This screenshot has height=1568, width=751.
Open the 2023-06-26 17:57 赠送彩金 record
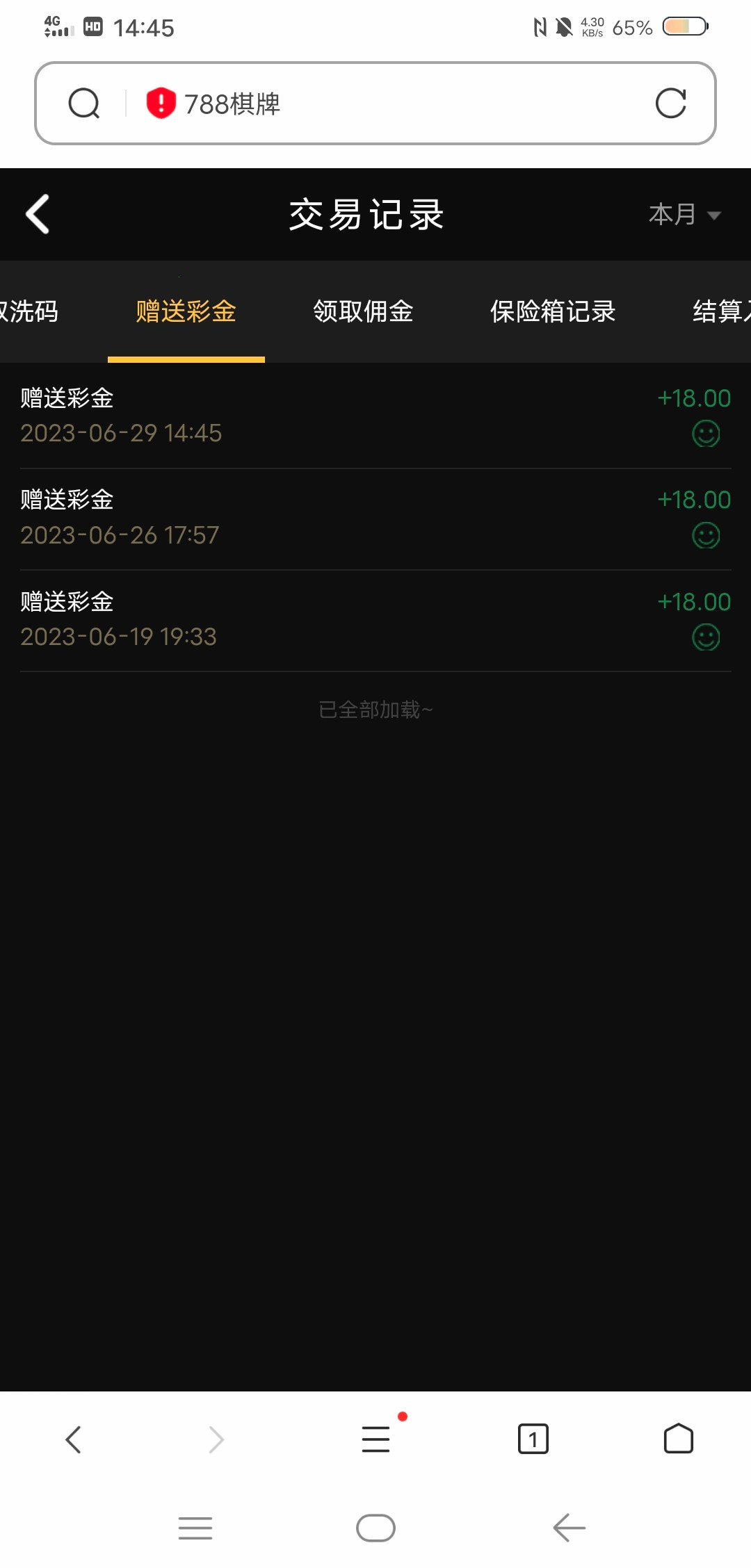375,518
